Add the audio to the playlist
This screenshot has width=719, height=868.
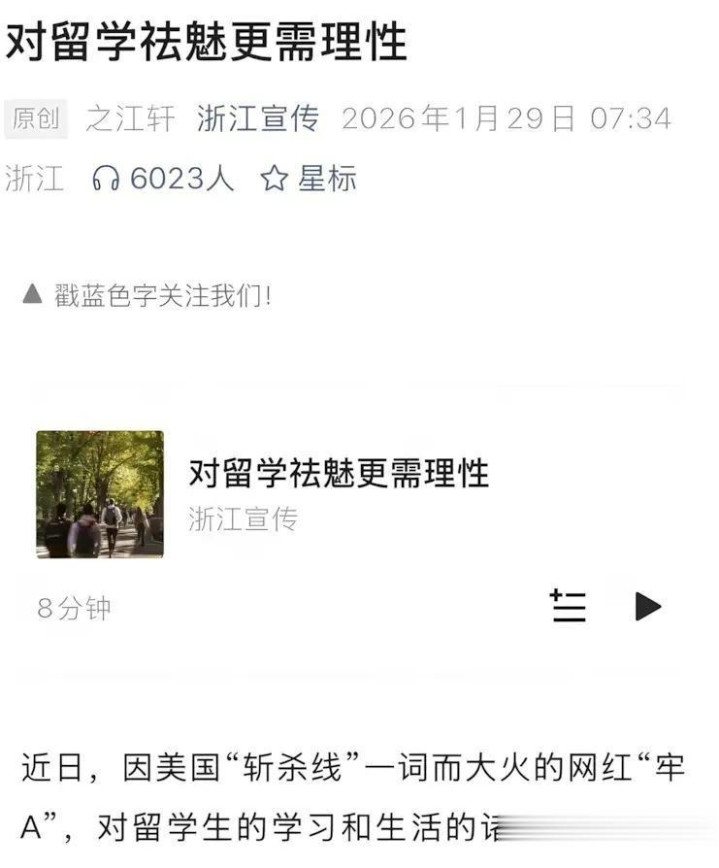[x=568, y=606]
